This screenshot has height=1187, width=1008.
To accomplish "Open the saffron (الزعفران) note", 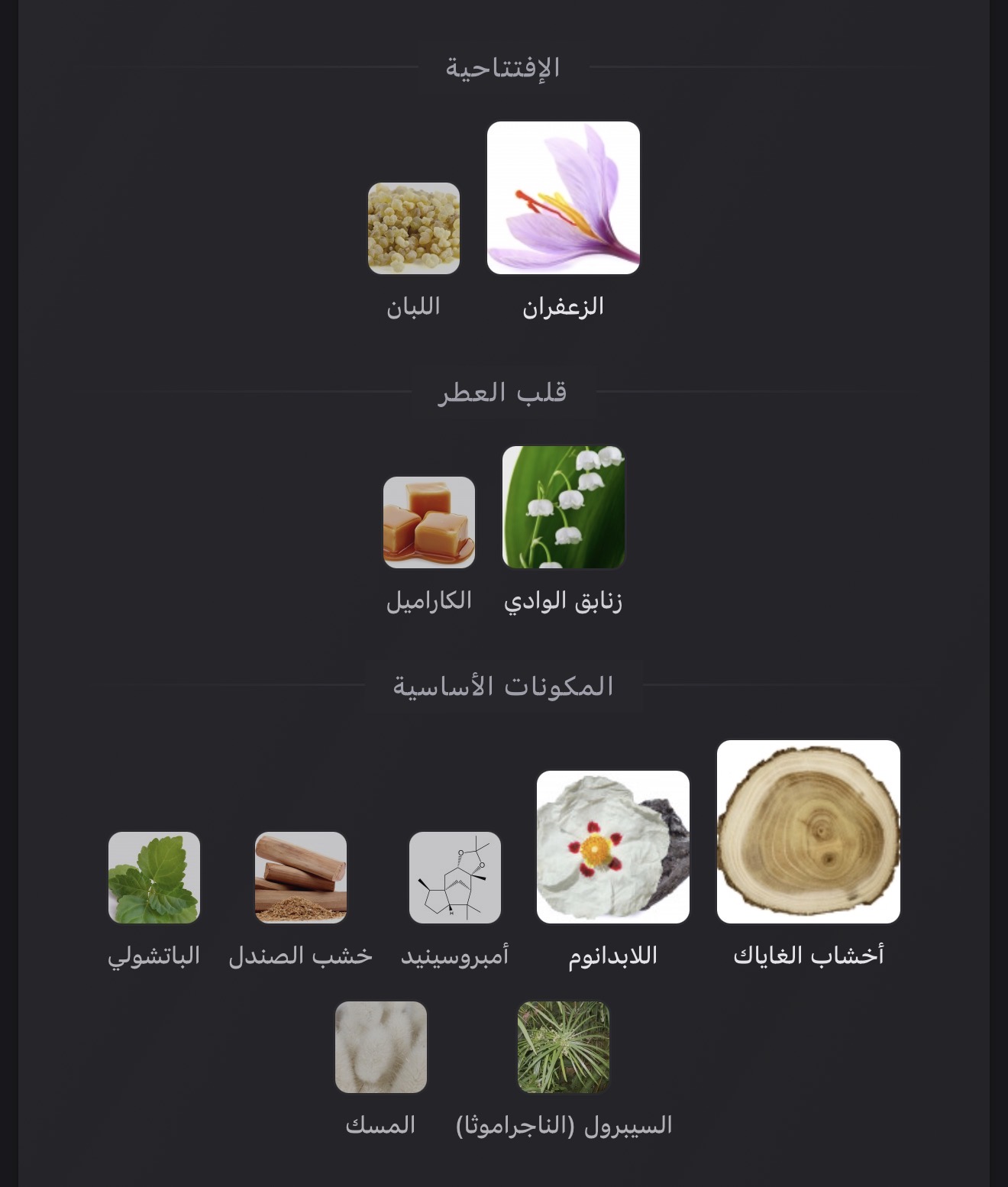I will tap(564, 199).
